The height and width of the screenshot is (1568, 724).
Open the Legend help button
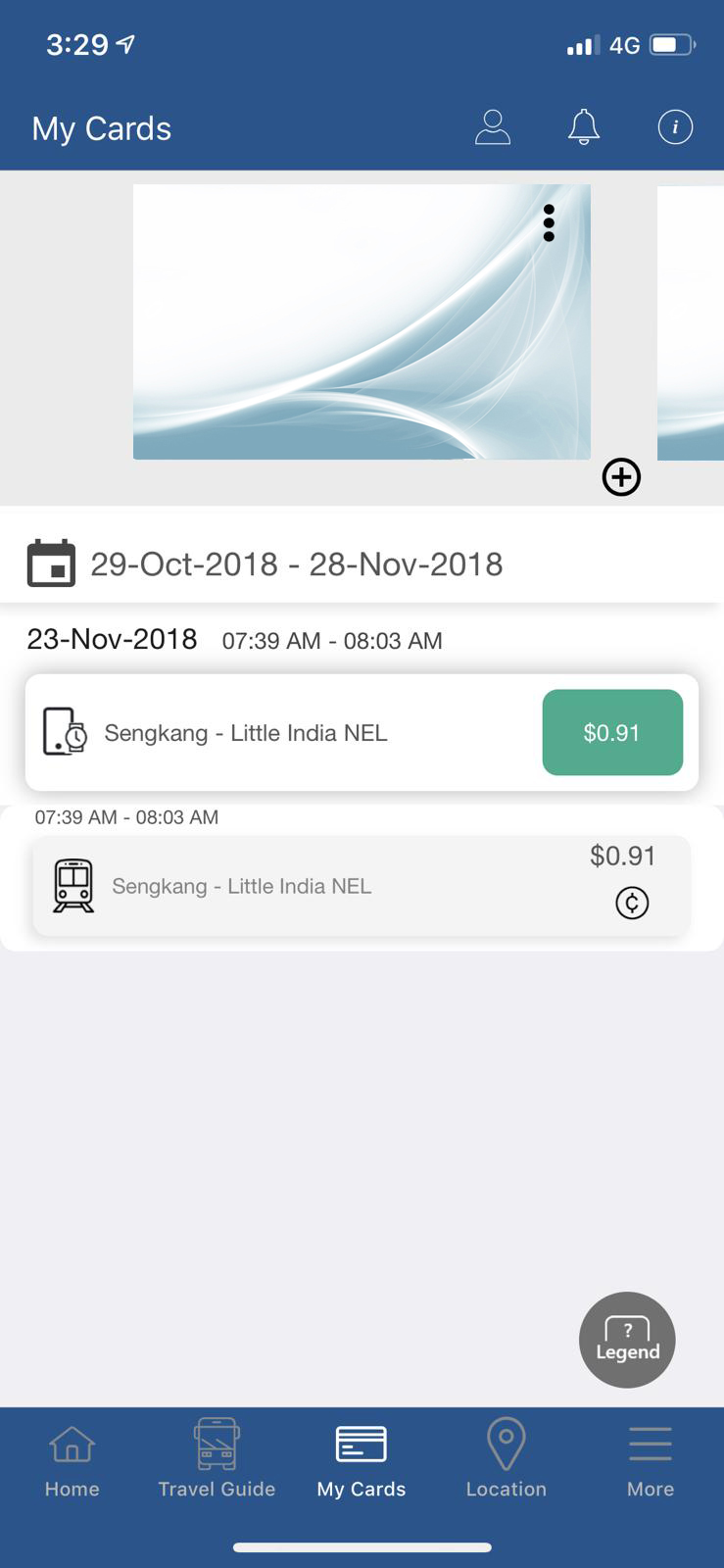(627, 1340)
